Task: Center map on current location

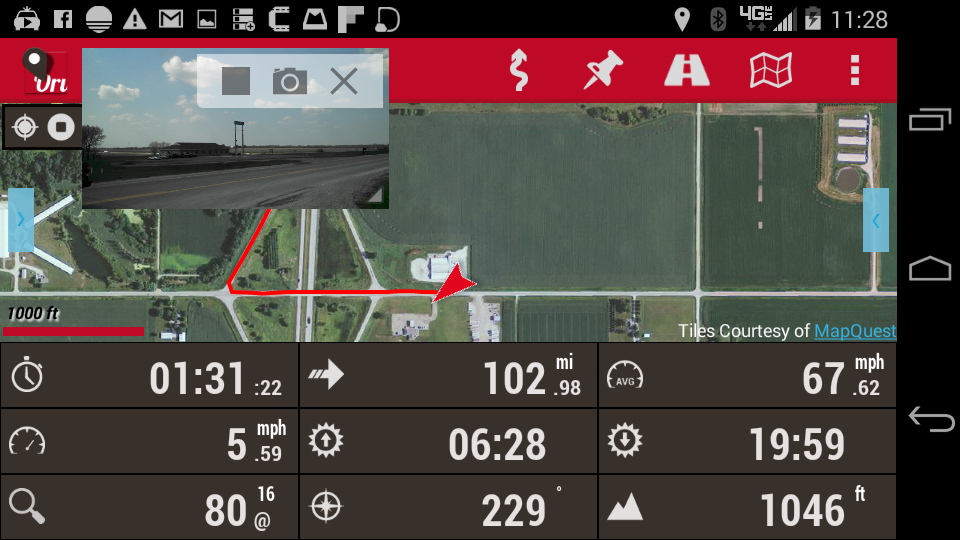Action: (26, 127)
